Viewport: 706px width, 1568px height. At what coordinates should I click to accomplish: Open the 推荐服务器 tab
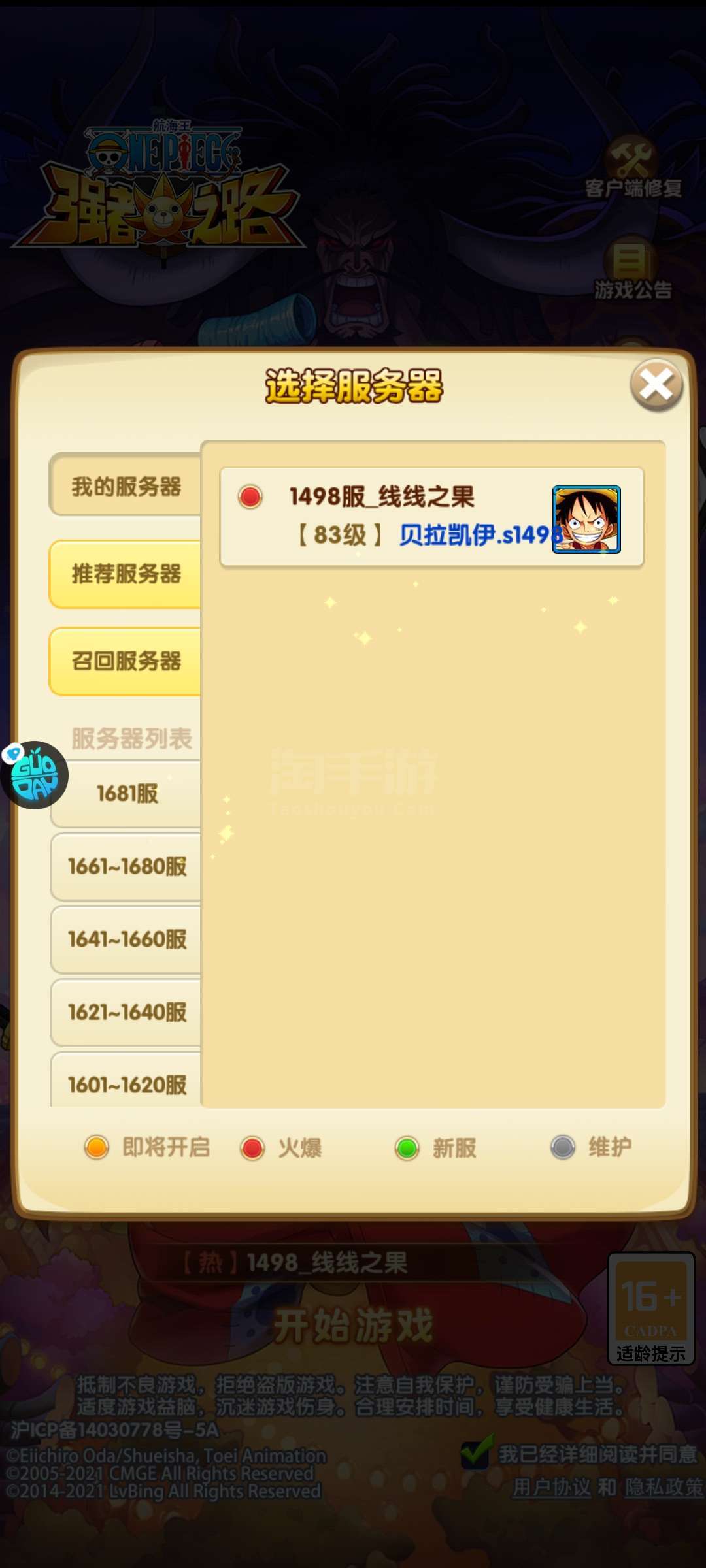[126, 574]
